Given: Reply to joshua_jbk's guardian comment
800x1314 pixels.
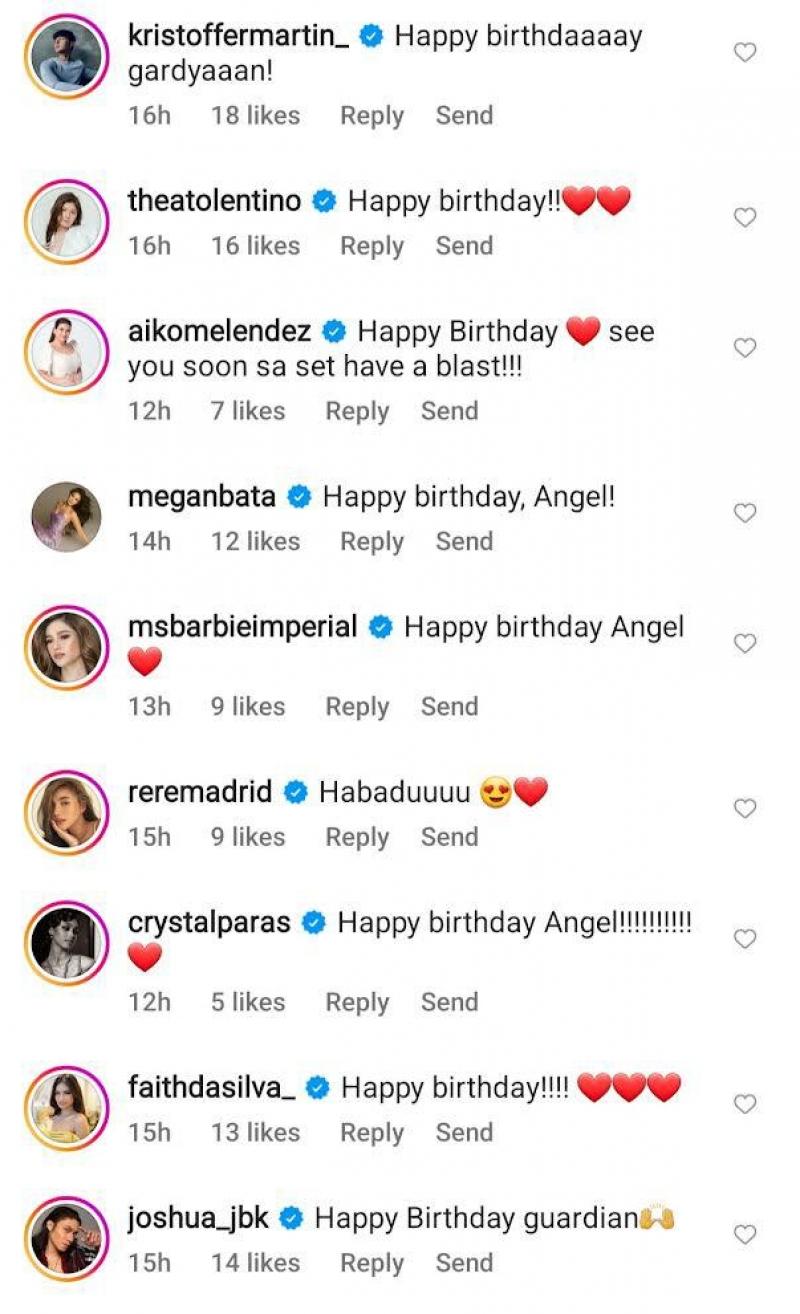Looking at the screenshot, I should tap(371, 1263).
